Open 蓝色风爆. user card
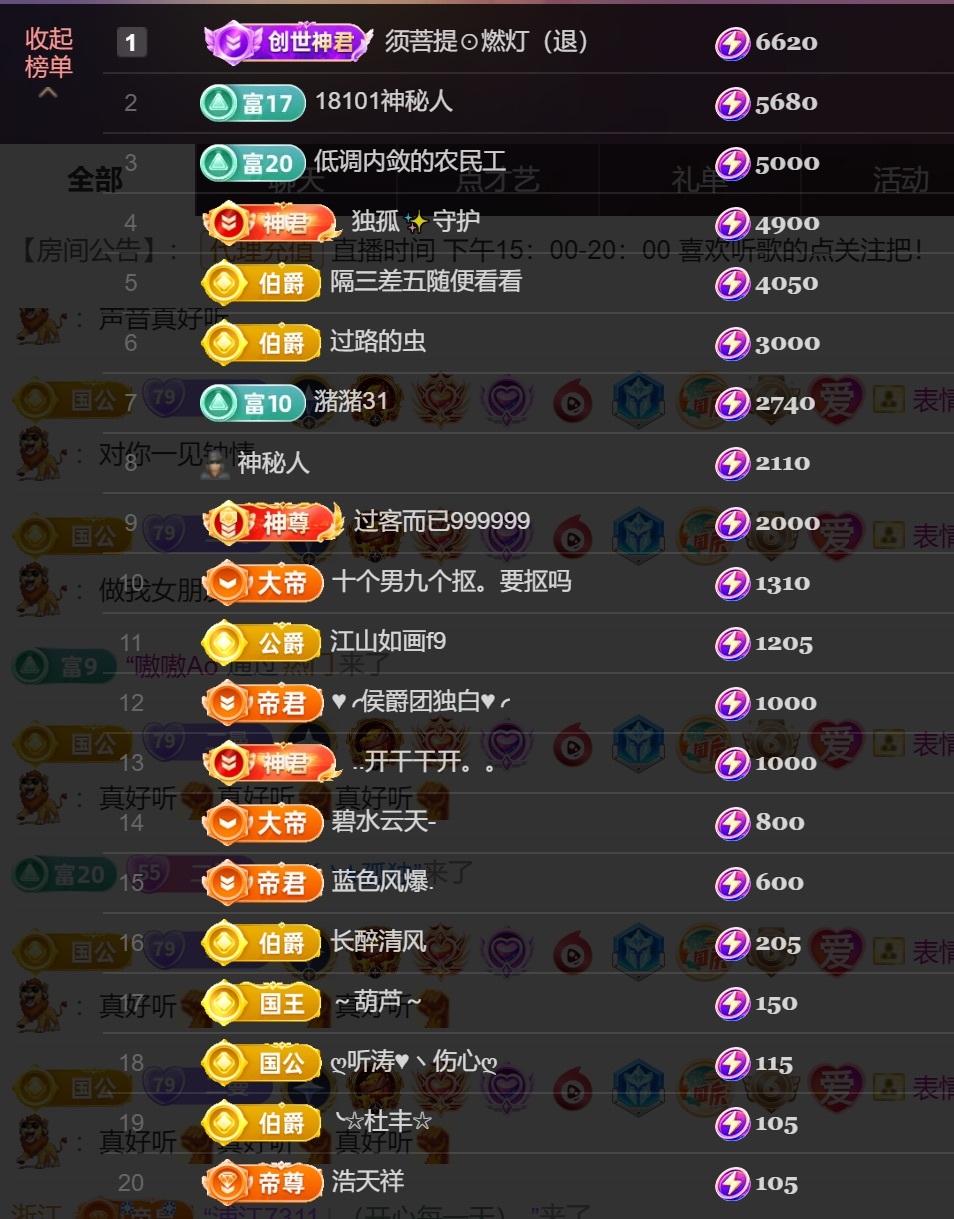954x1219 pixels. (x=382, y=882)
